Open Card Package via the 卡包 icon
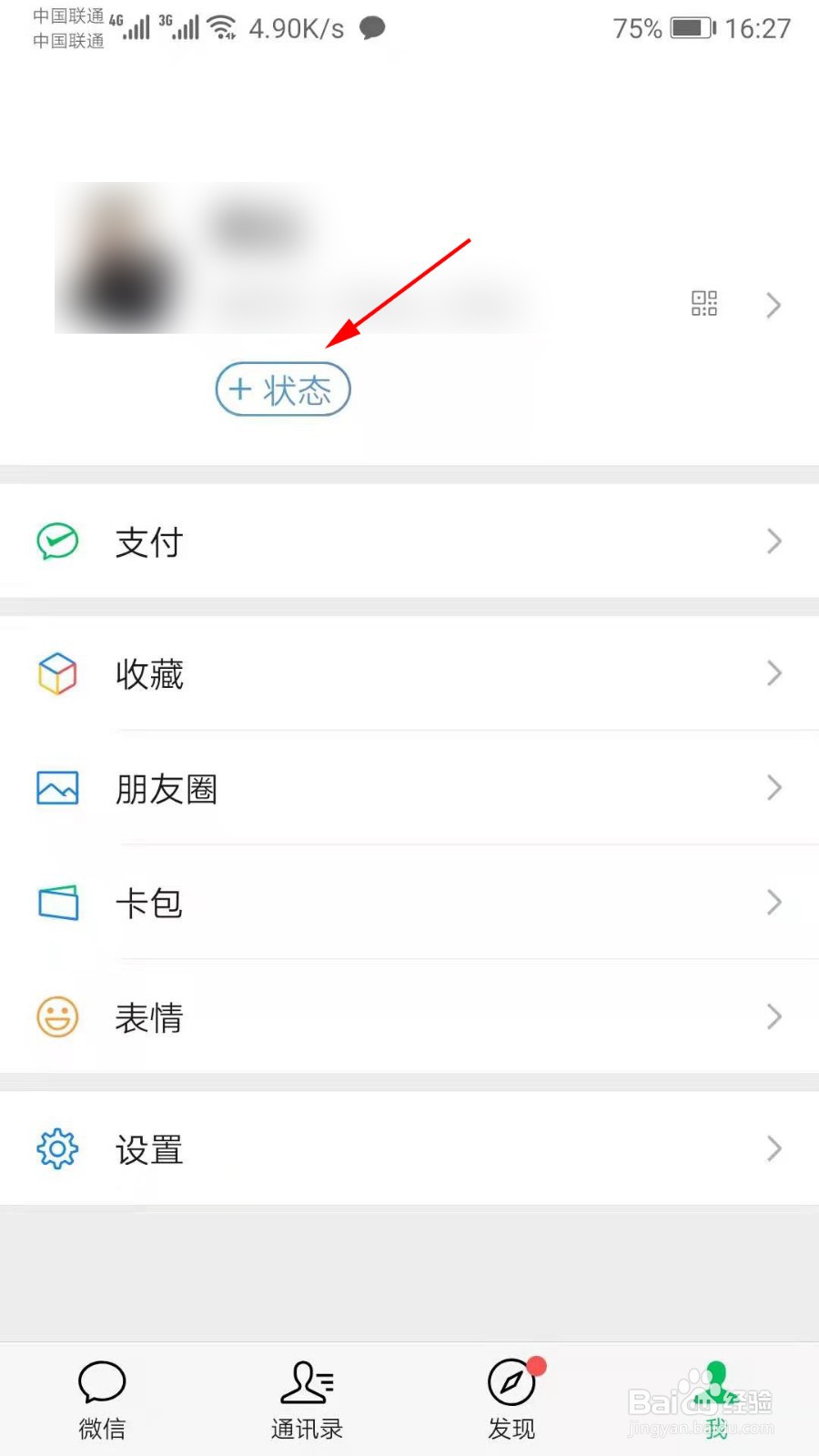Image resolution: width=819 pixels, height=1456 pixels. [57, 903]
